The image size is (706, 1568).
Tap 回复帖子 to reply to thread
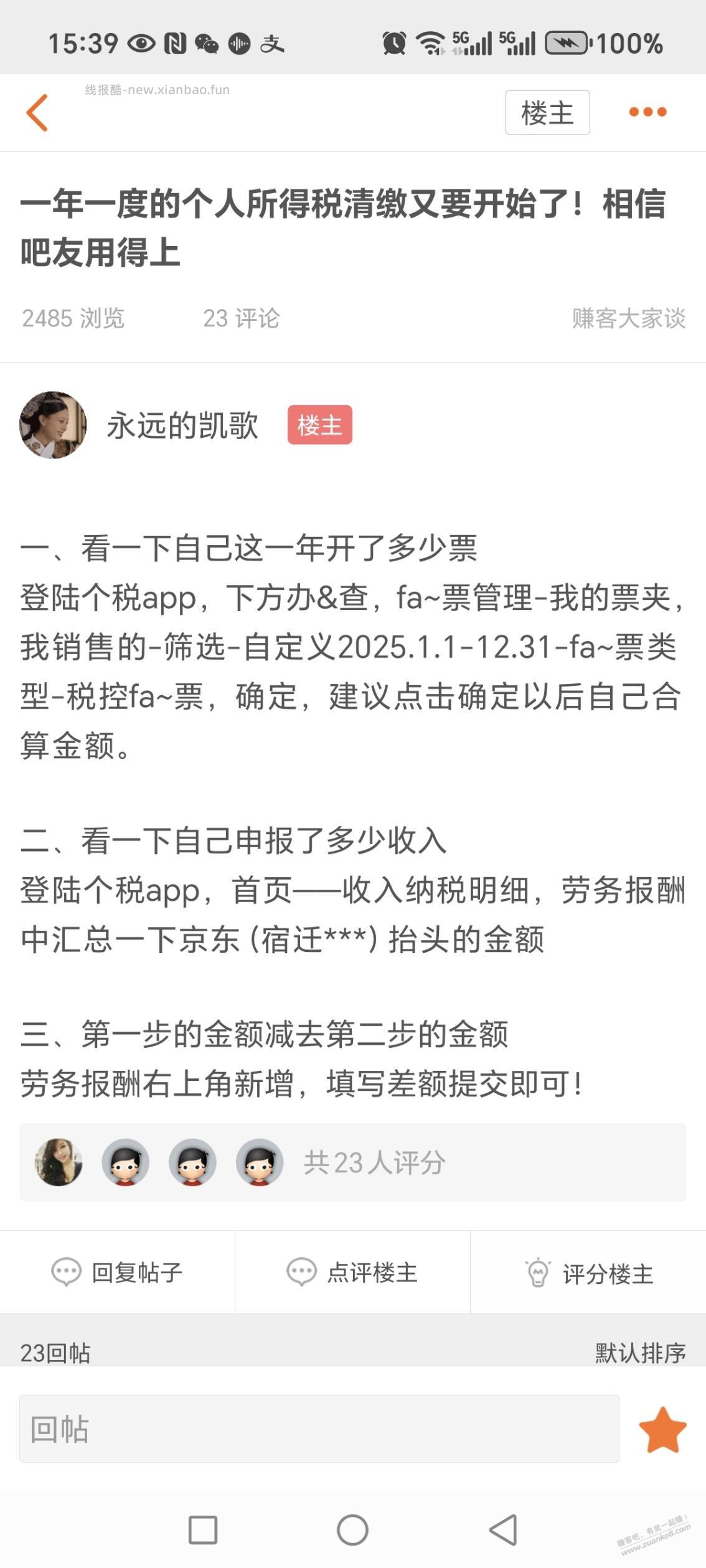pyautogui.click(x=133, y=1270)
